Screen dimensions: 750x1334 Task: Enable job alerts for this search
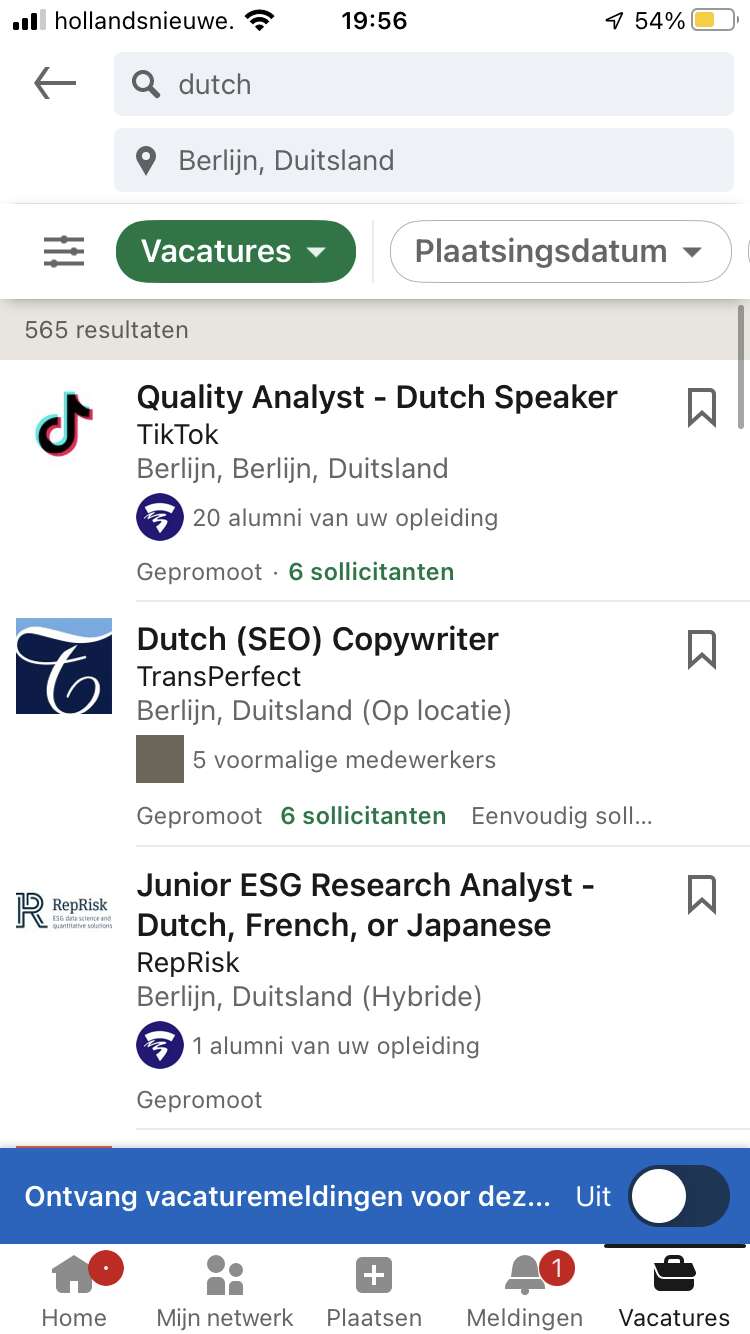(679, 1196)
